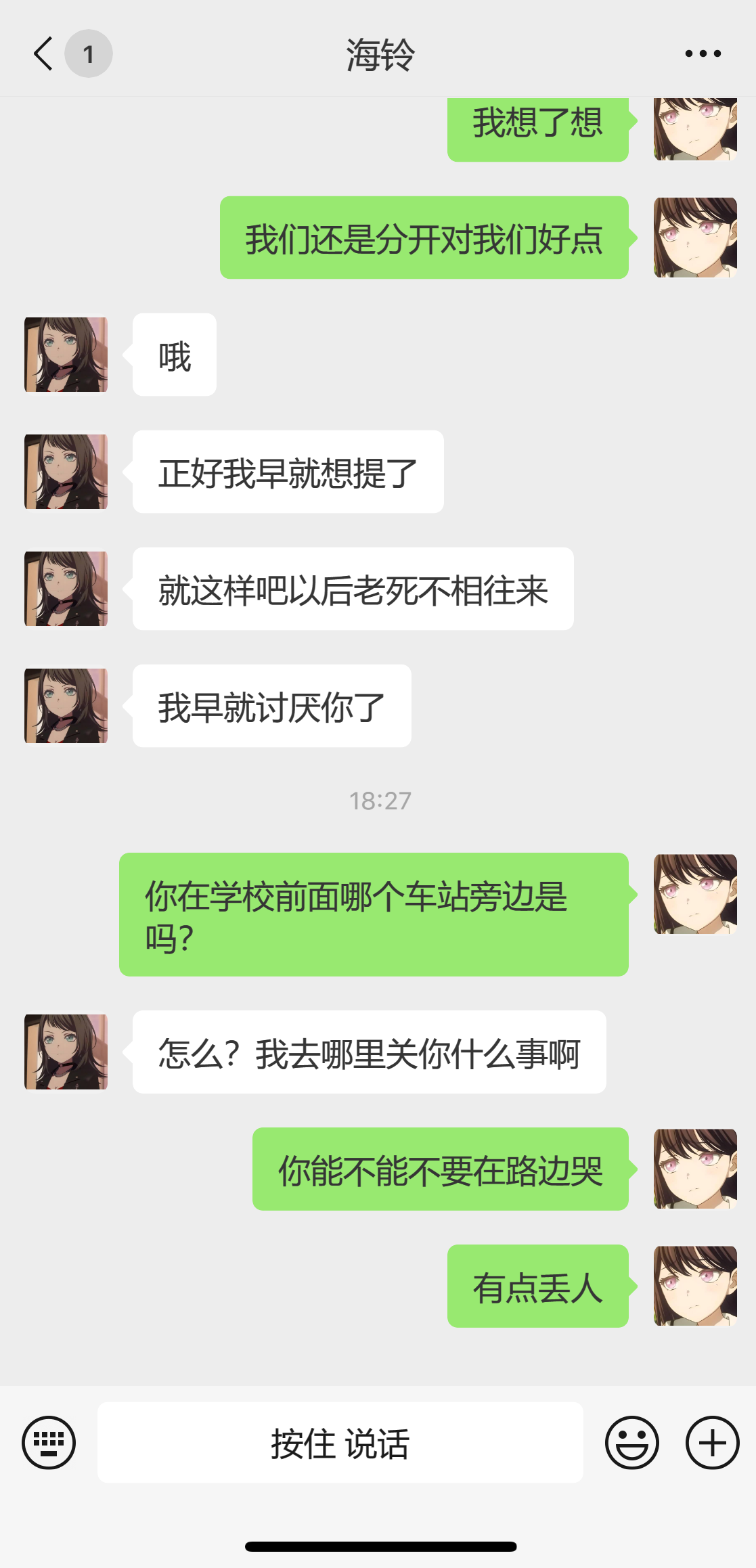Collapse the conversation using back arrow

click(x=43, y=53)
